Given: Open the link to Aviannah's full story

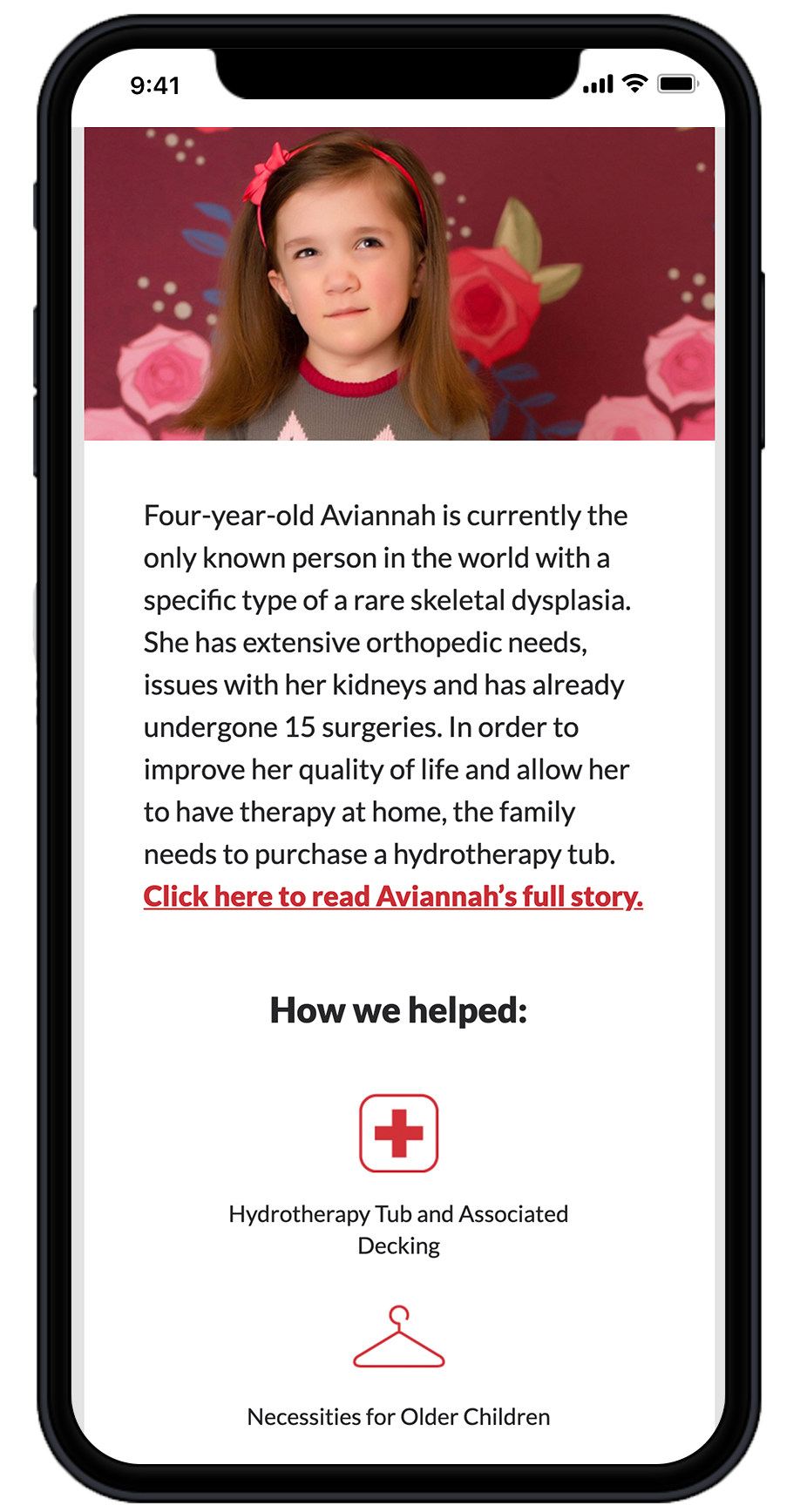Looking at the screenshot, I should 393,896.
